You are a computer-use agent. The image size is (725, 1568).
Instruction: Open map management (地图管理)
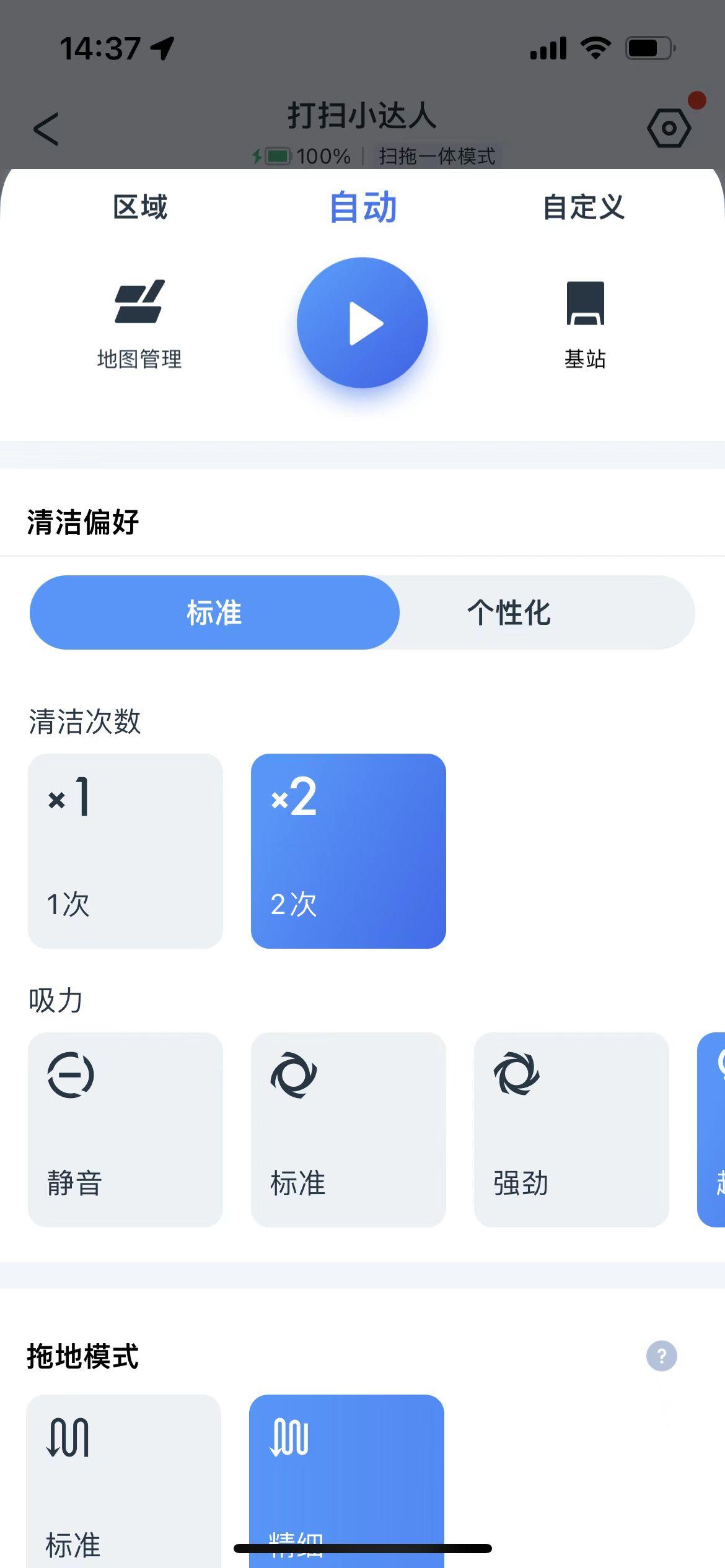[x=138, y=322]
